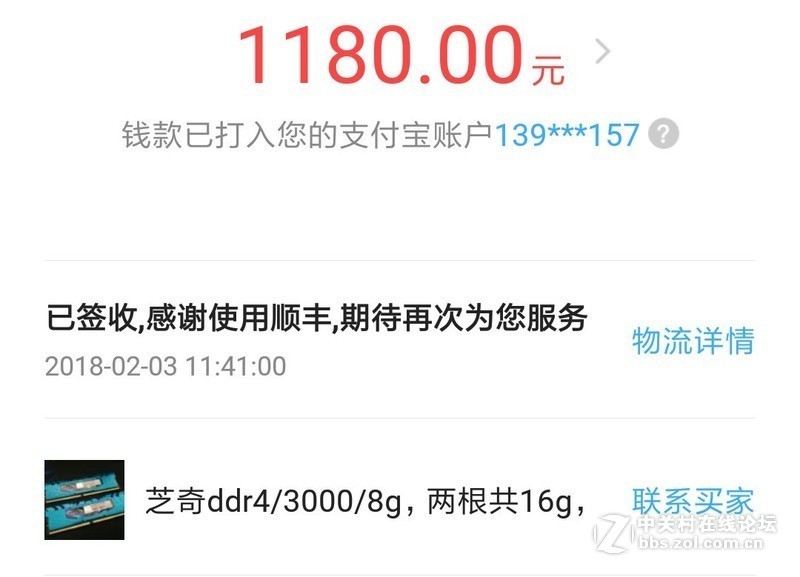The width and height of the screenshot is (800, 577).
Task: Tap 联系买家 to contact the buyer
Action: coord(692,500)
